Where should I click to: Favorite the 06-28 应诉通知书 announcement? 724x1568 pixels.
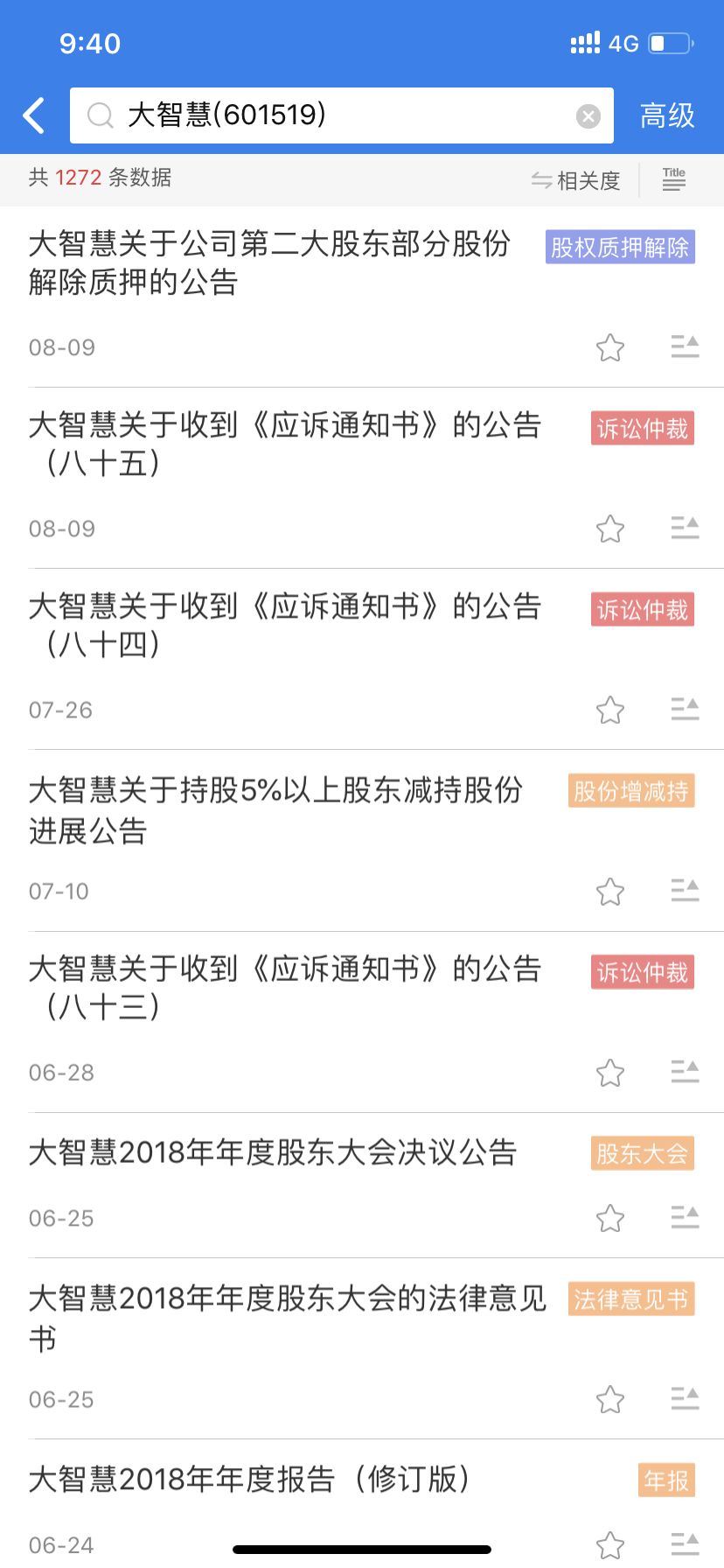click(x=609, y=1072)
